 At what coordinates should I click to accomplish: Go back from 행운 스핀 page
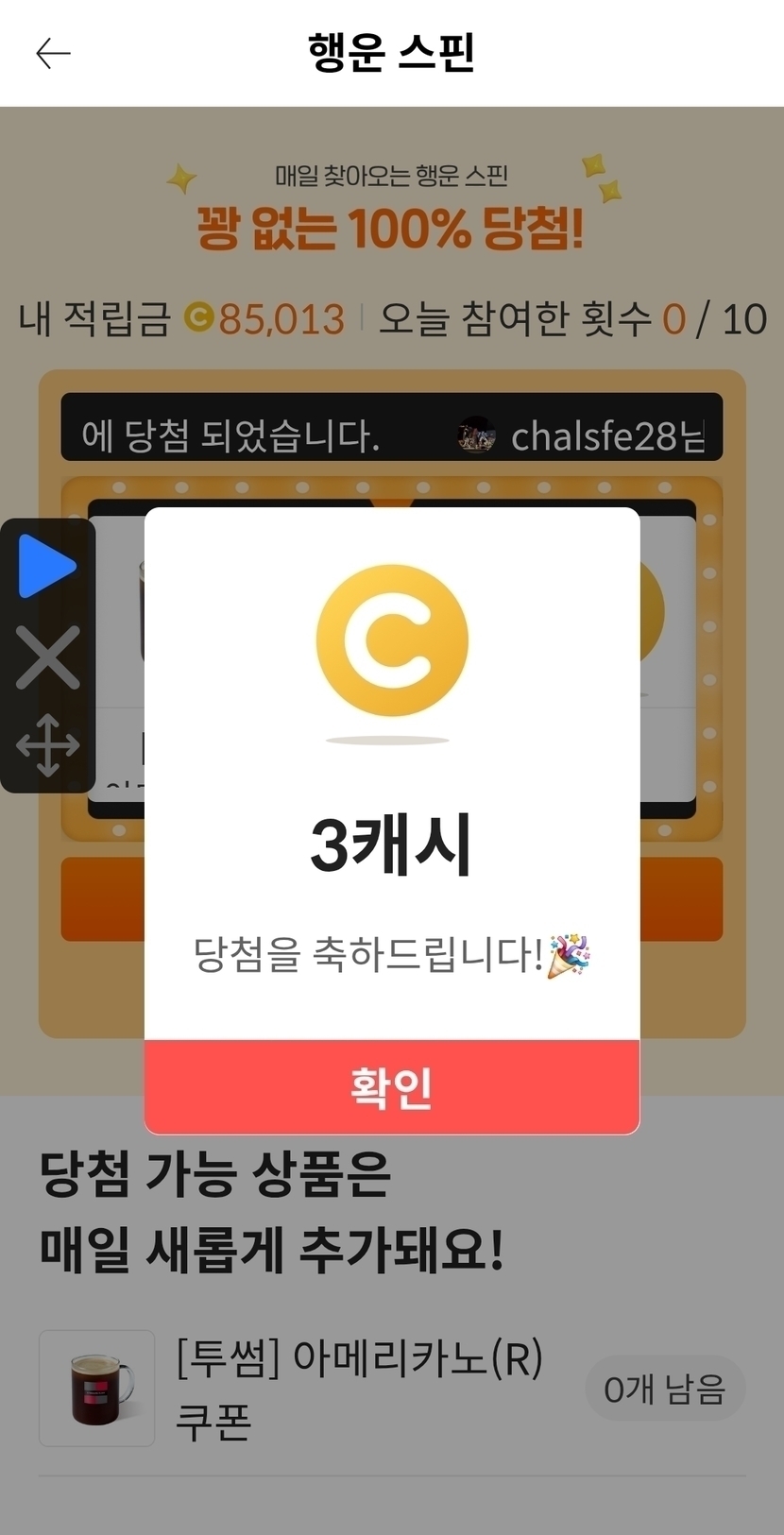click(x=53, y=54)
